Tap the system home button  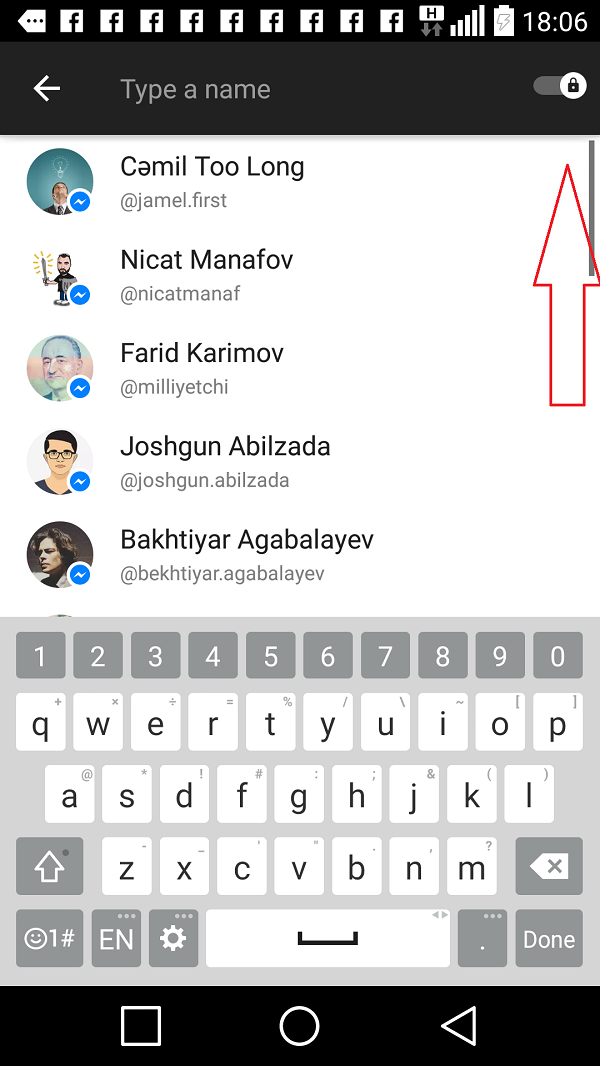[x=299, y=1025]
